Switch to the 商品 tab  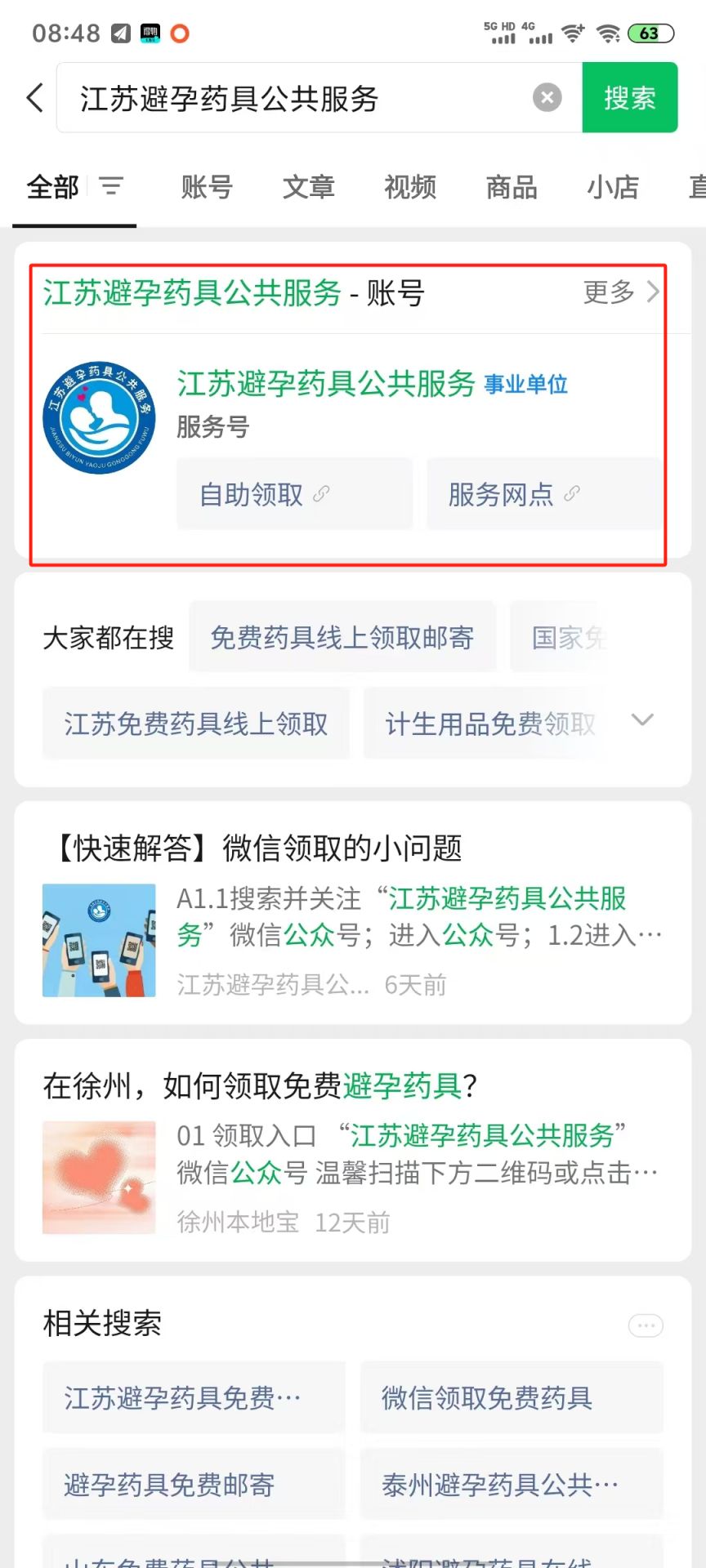click(512, 187)
